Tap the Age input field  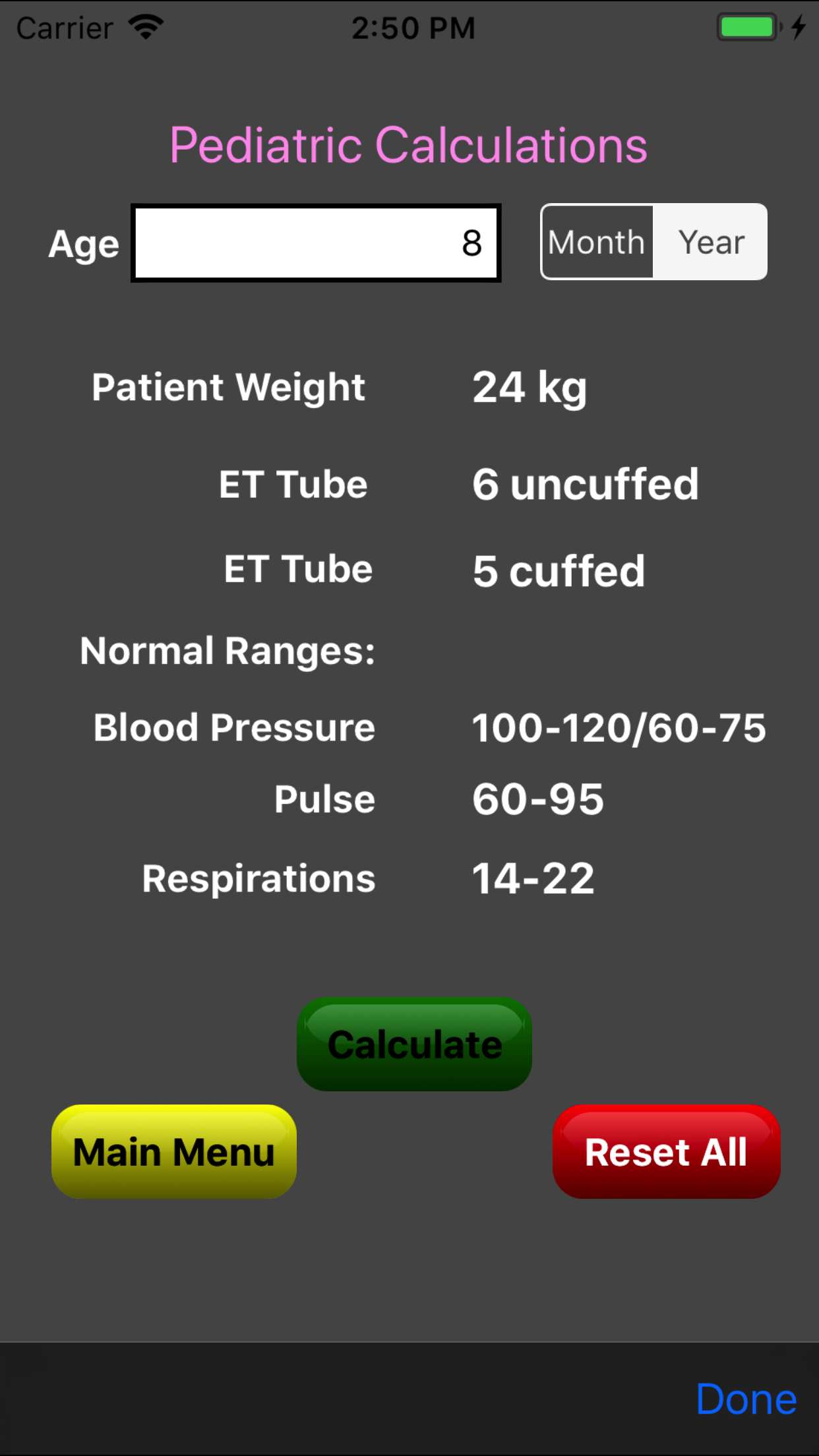[316, 243]
